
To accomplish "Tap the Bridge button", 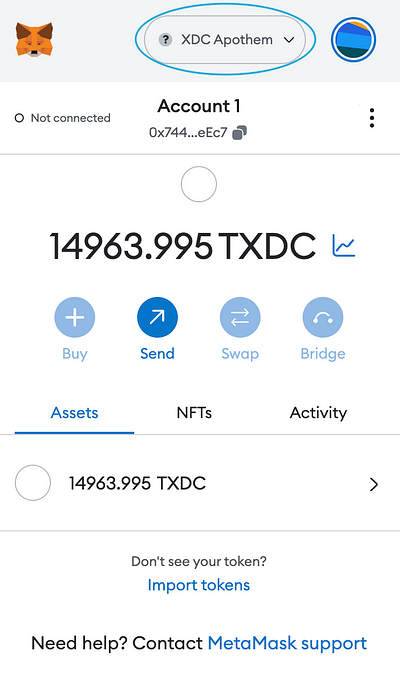I will click(323, 329).
